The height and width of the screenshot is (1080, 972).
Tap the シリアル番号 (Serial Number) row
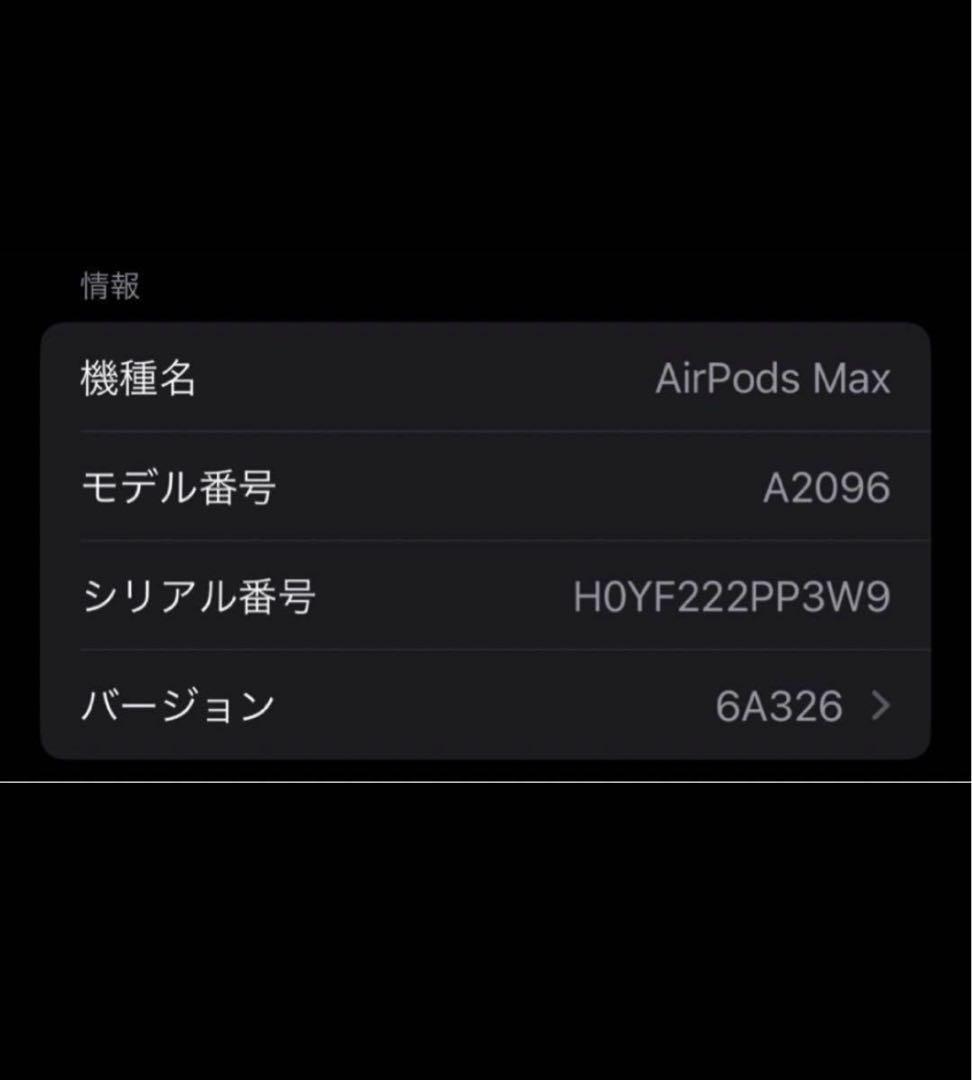tap(486, 596)
